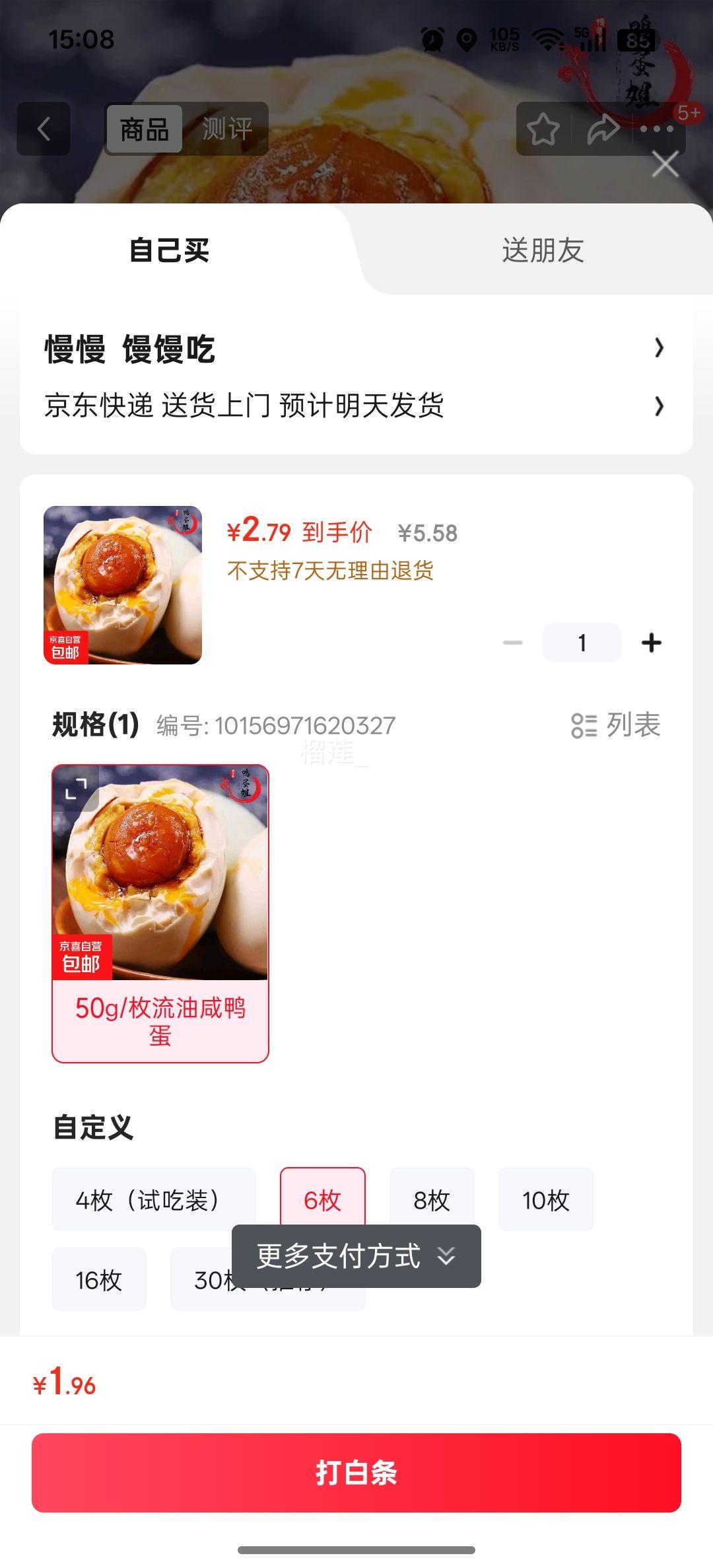This screenshot has height=1568, width=713.
Task: Expand 更多支付方式
Action: (356, 1256)
